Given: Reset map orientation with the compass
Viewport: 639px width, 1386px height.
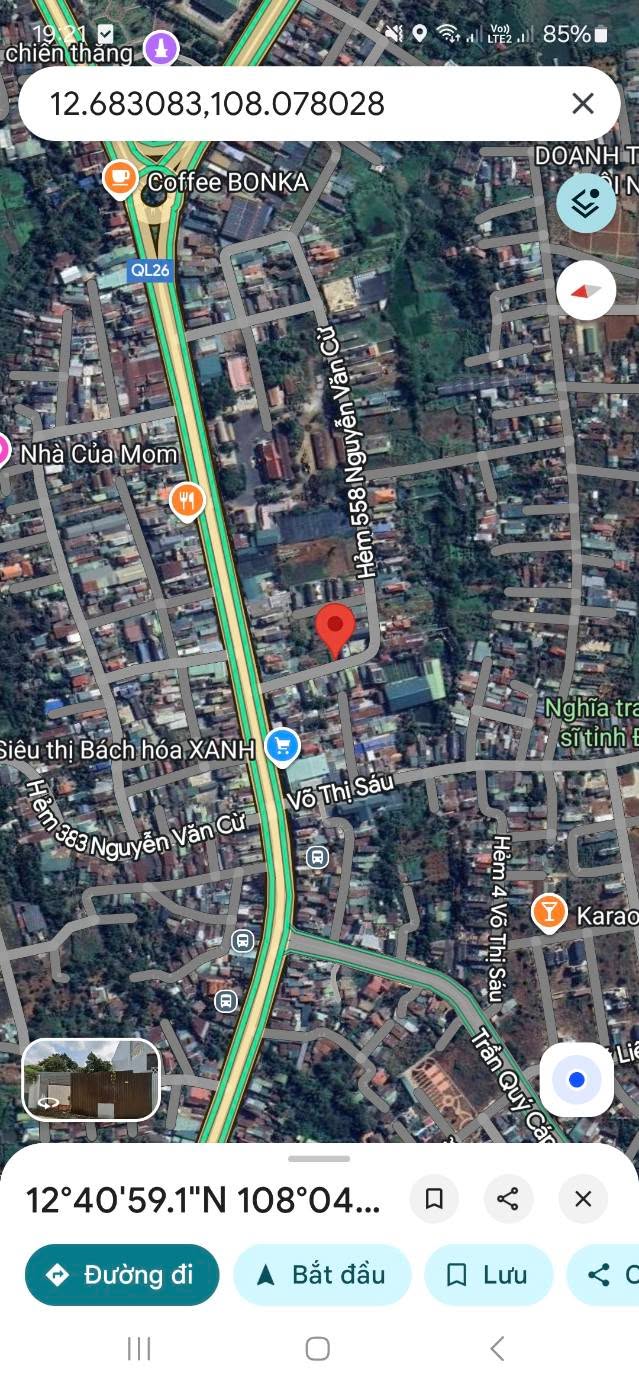Looking at the screenshot, I should tap(586, 291).
